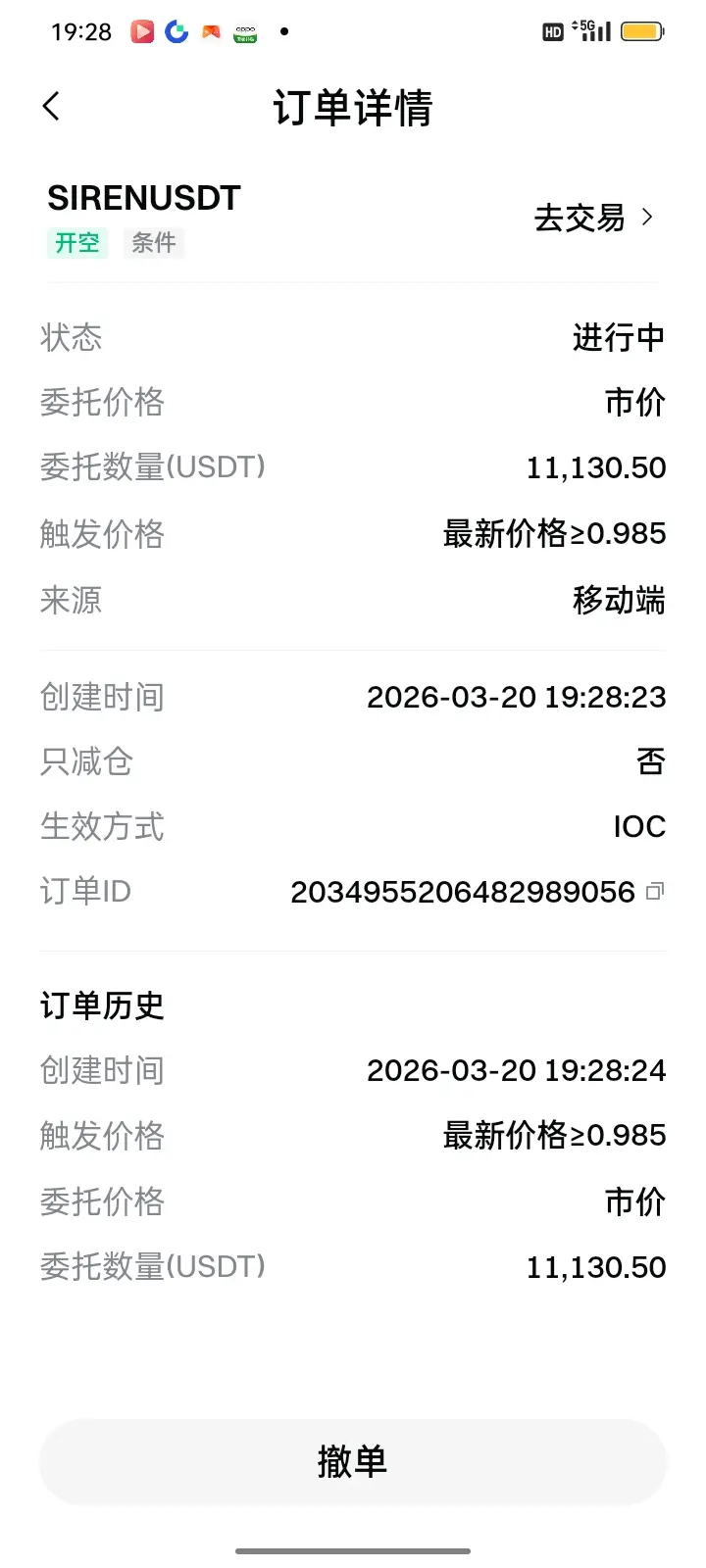Copy the 订单ID number
Image resolution: width=706 pixels, height=1568 pixels.
[655, 891]
